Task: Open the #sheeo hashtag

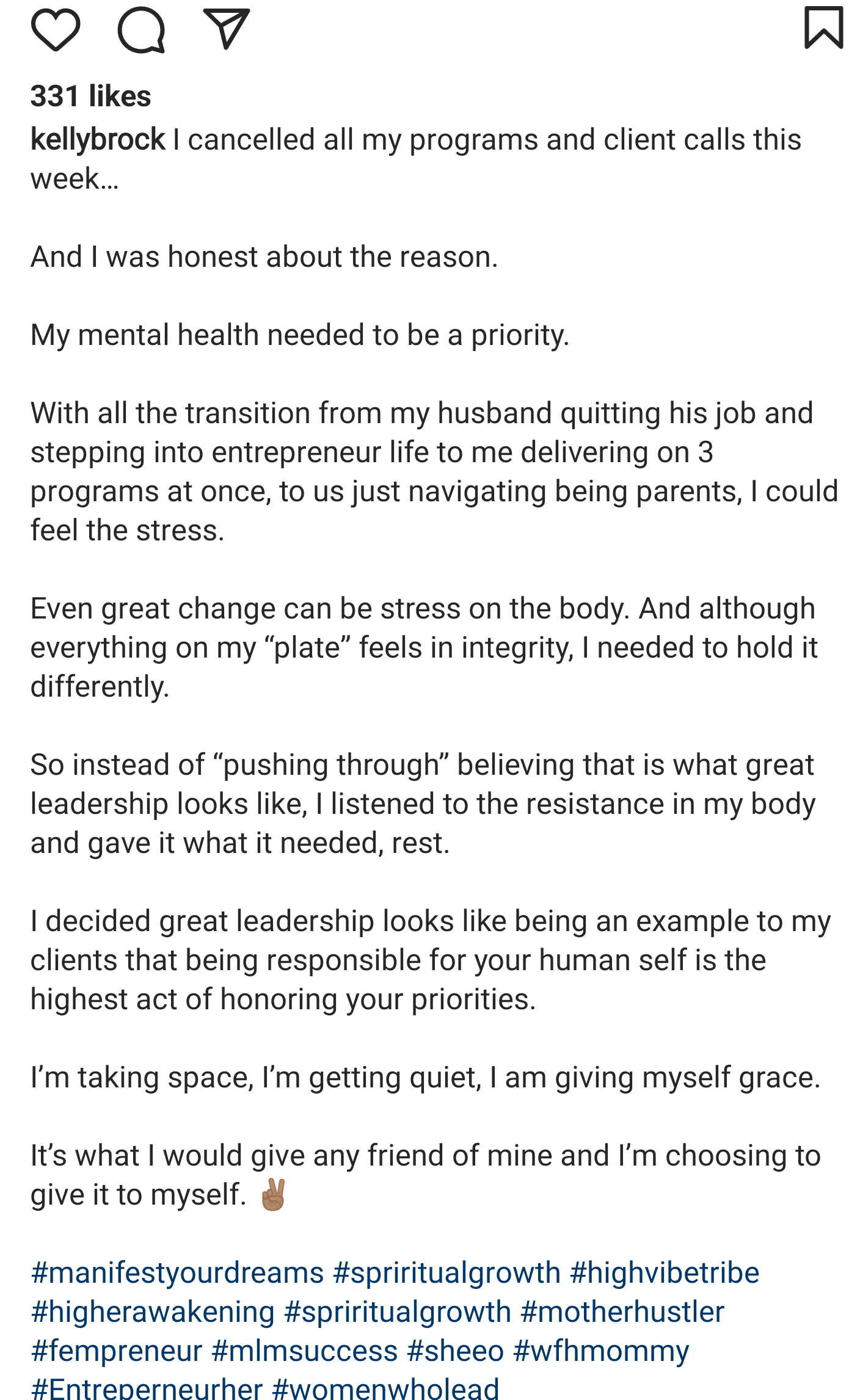Action: click(455, 1351)
